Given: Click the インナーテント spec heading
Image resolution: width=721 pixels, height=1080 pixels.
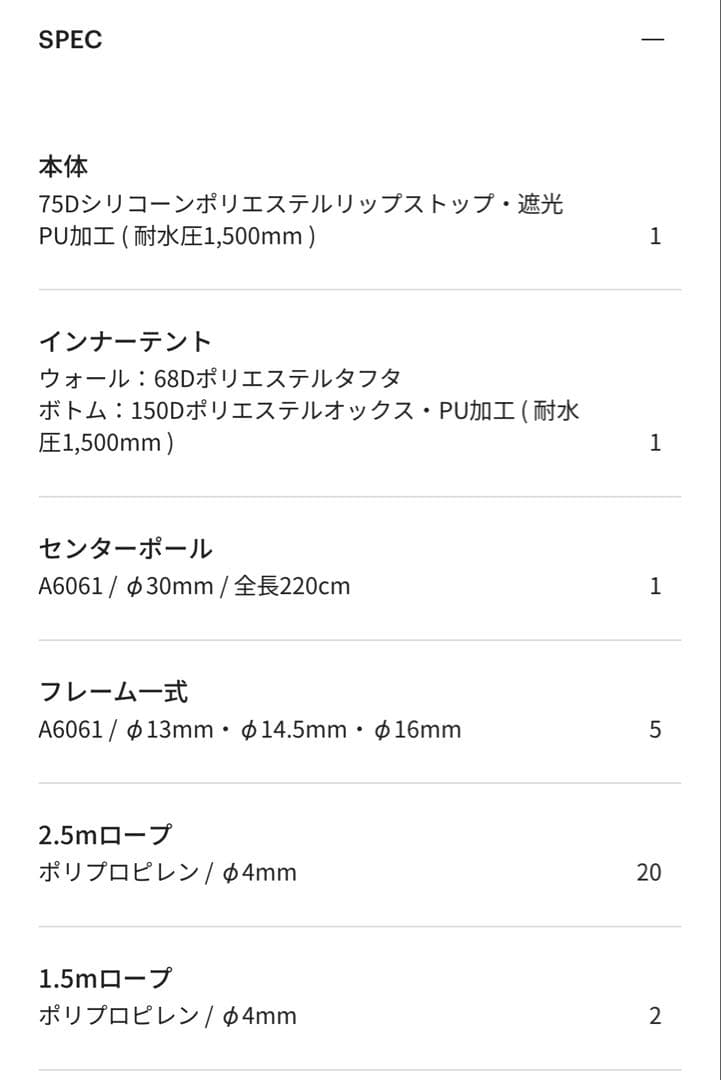Looking at the screenshot, I should pos(125,340).
